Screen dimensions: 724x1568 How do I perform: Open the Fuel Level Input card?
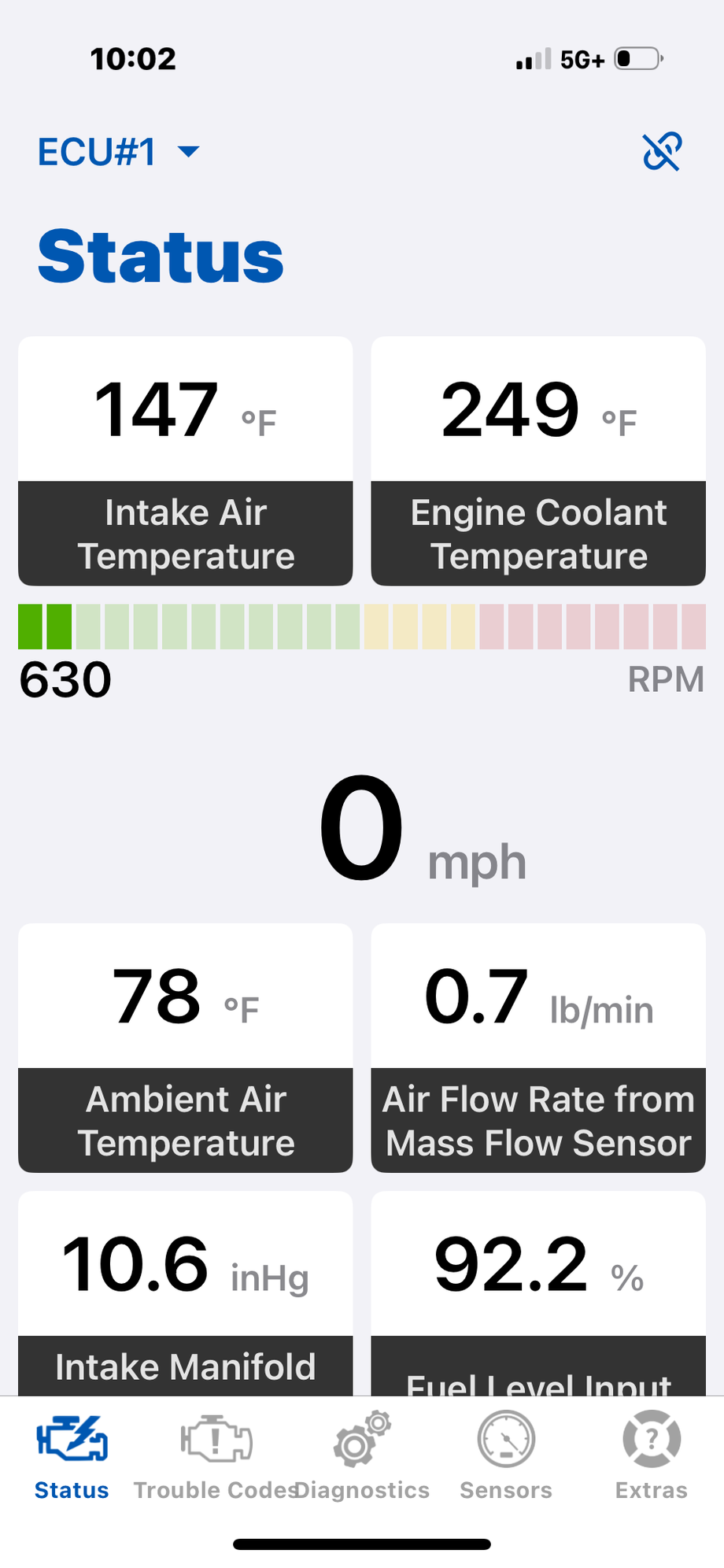click(538, 1292)
